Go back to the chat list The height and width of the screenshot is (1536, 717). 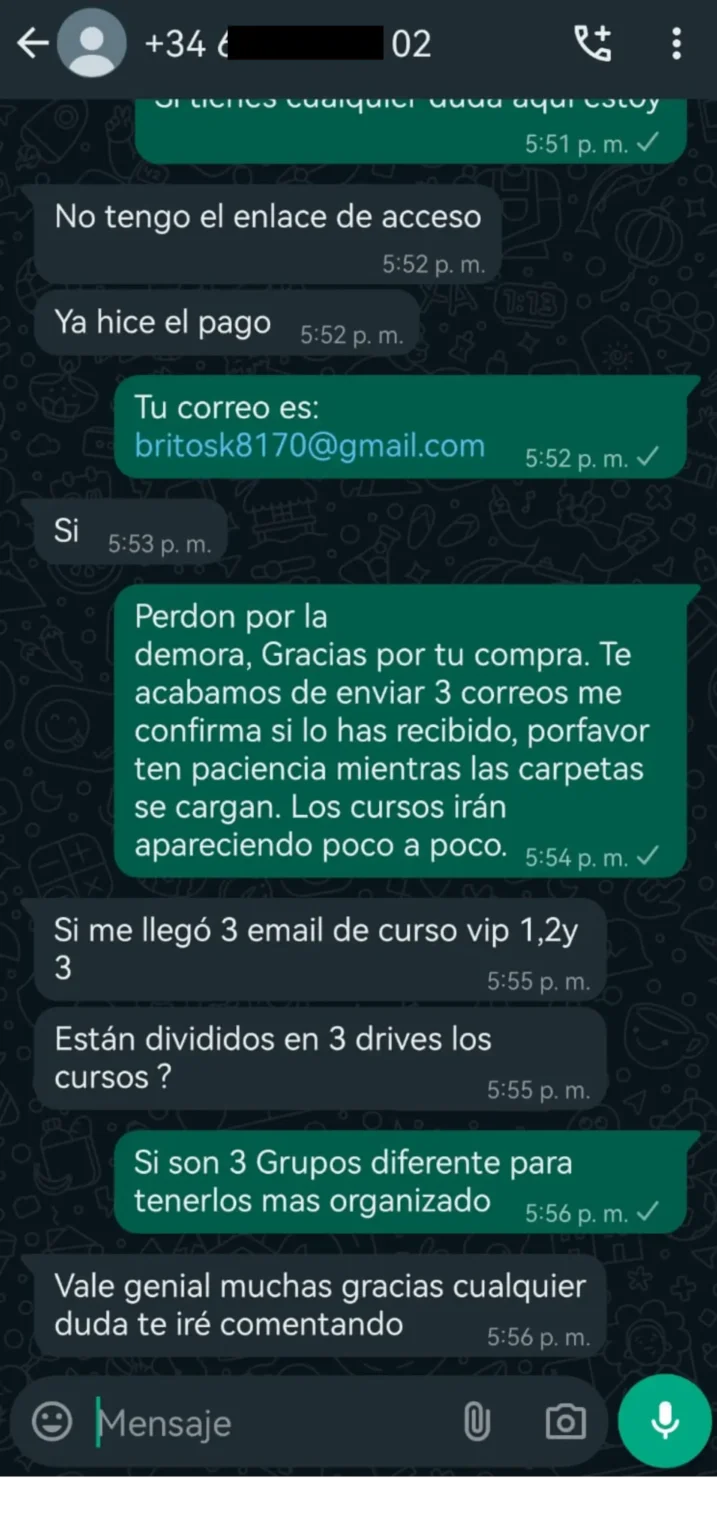pyautogui.click(x=32, y=44)
